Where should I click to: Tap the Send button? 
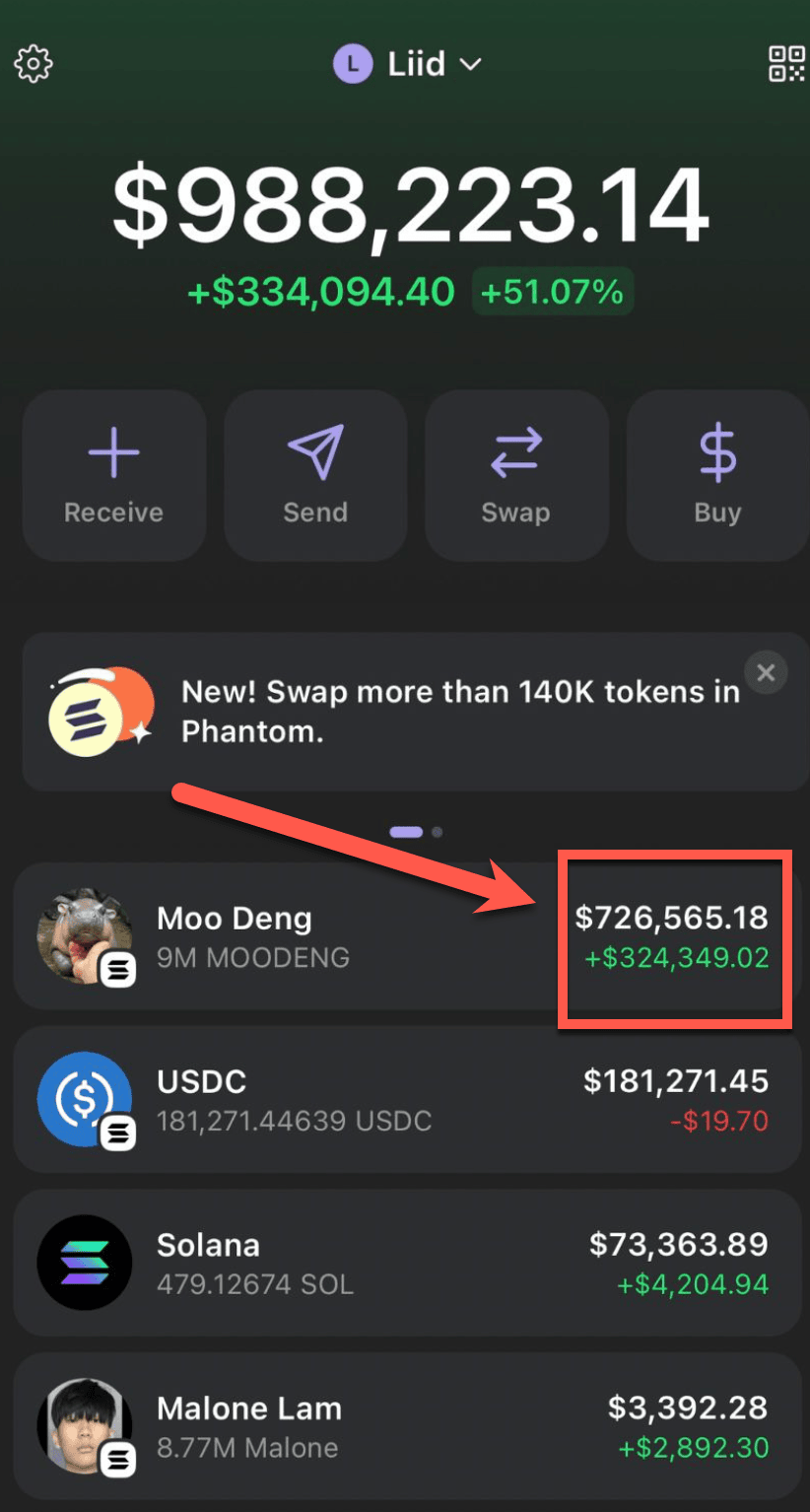click(315, 476)
